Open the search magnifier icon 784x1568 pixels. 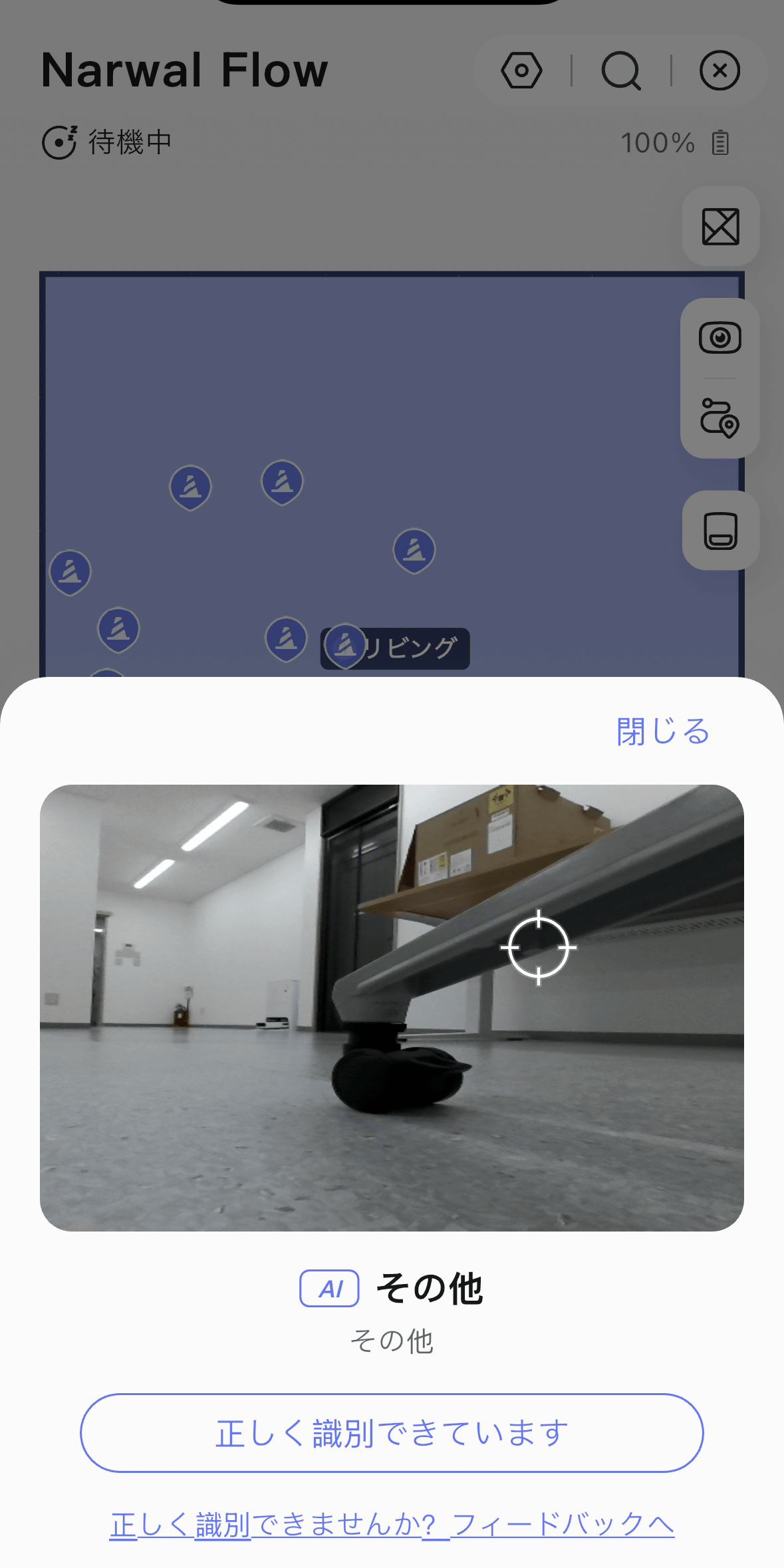pos(621,70)
